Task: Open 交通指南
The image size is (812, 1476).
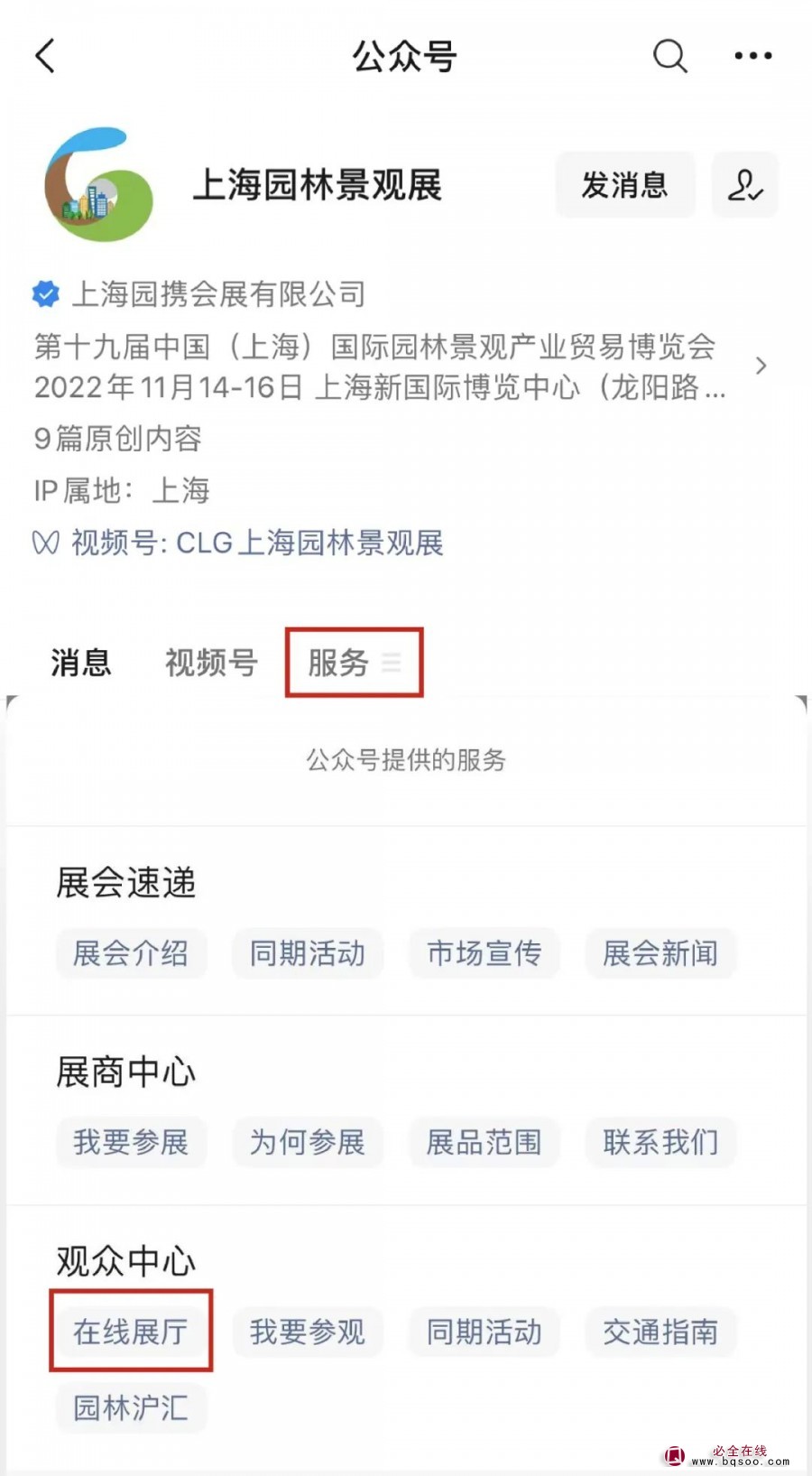Action: (x=660, y=1332)
